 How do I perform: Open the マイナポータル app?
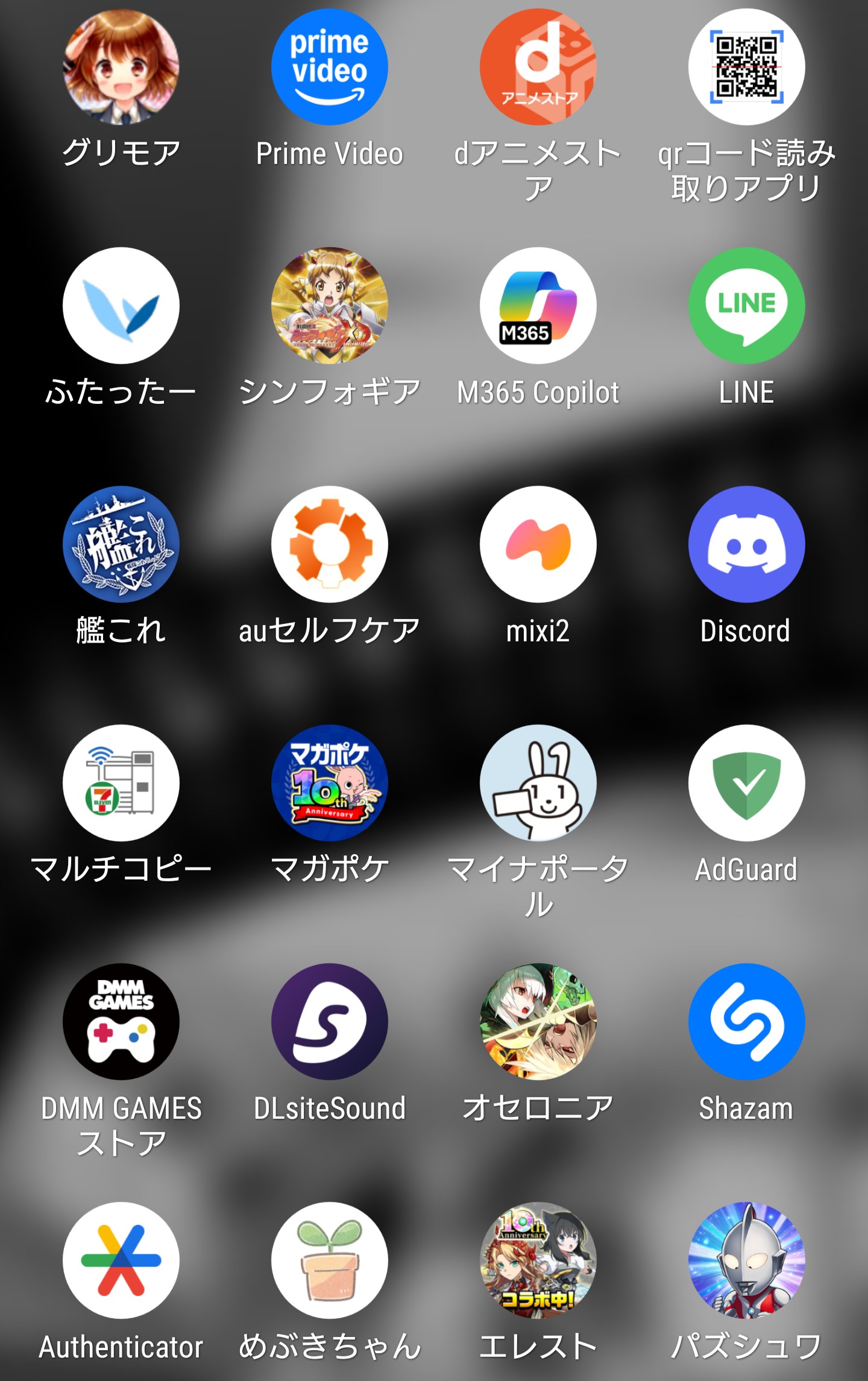tap(538, 783)
